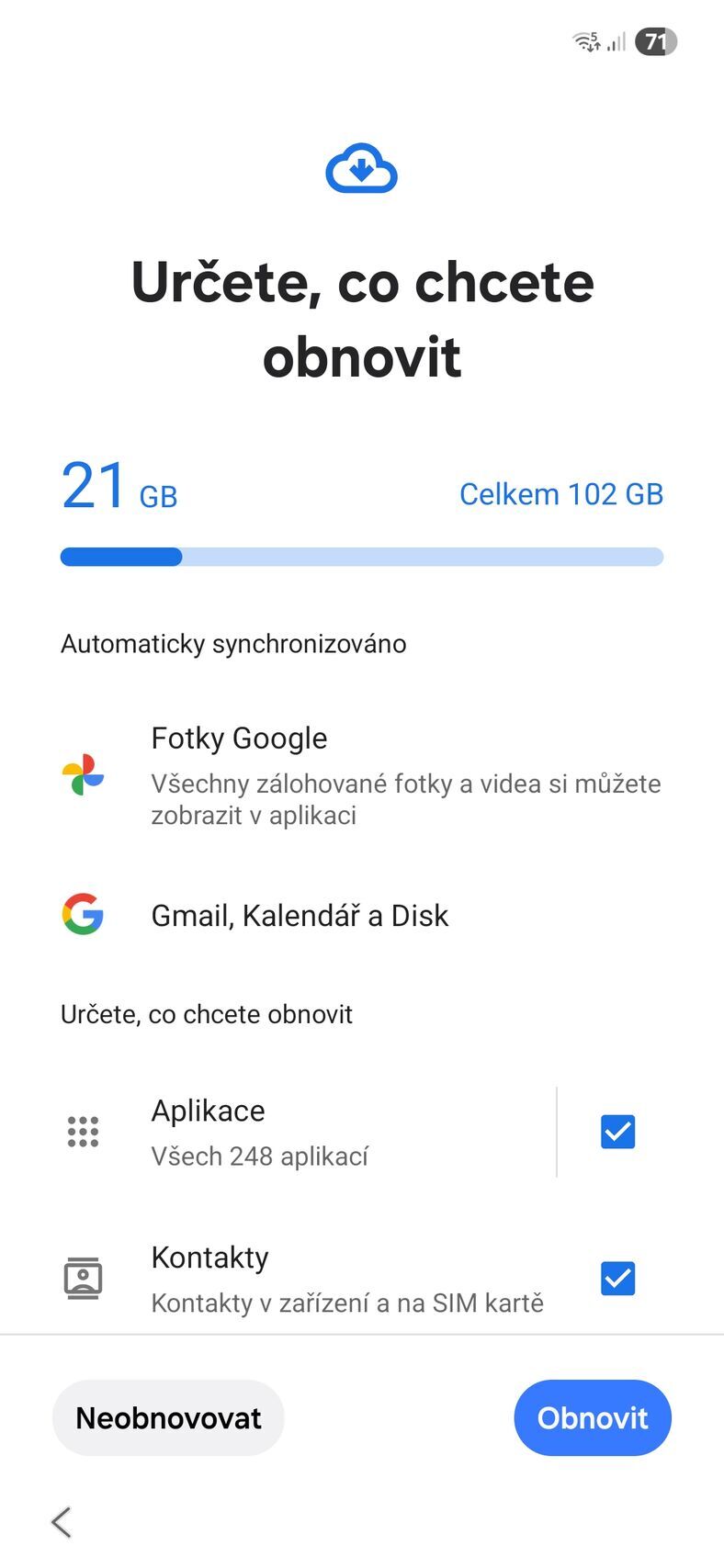Click the Určete, co chcete obnovit heading
This screenshot has height=1568, width=724.
[x=362, y=319]
